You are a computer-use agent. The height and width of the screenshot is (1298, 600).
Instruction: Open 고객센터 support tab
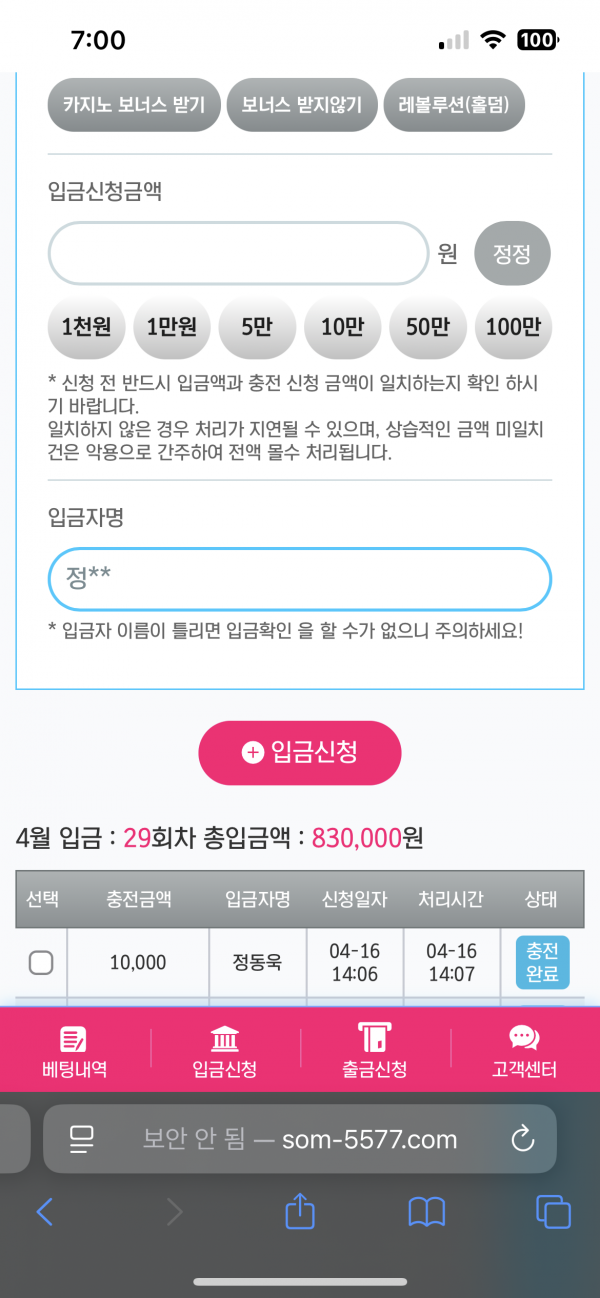[524, 1051]
